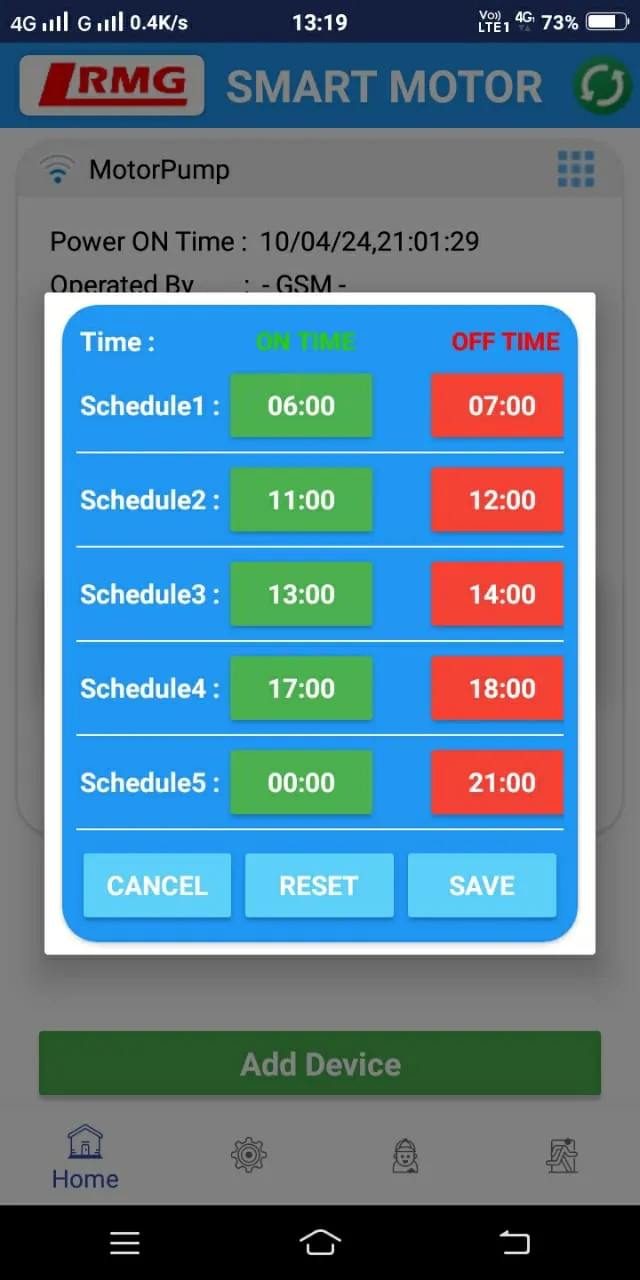Save the schedule settings

[482, 886]
